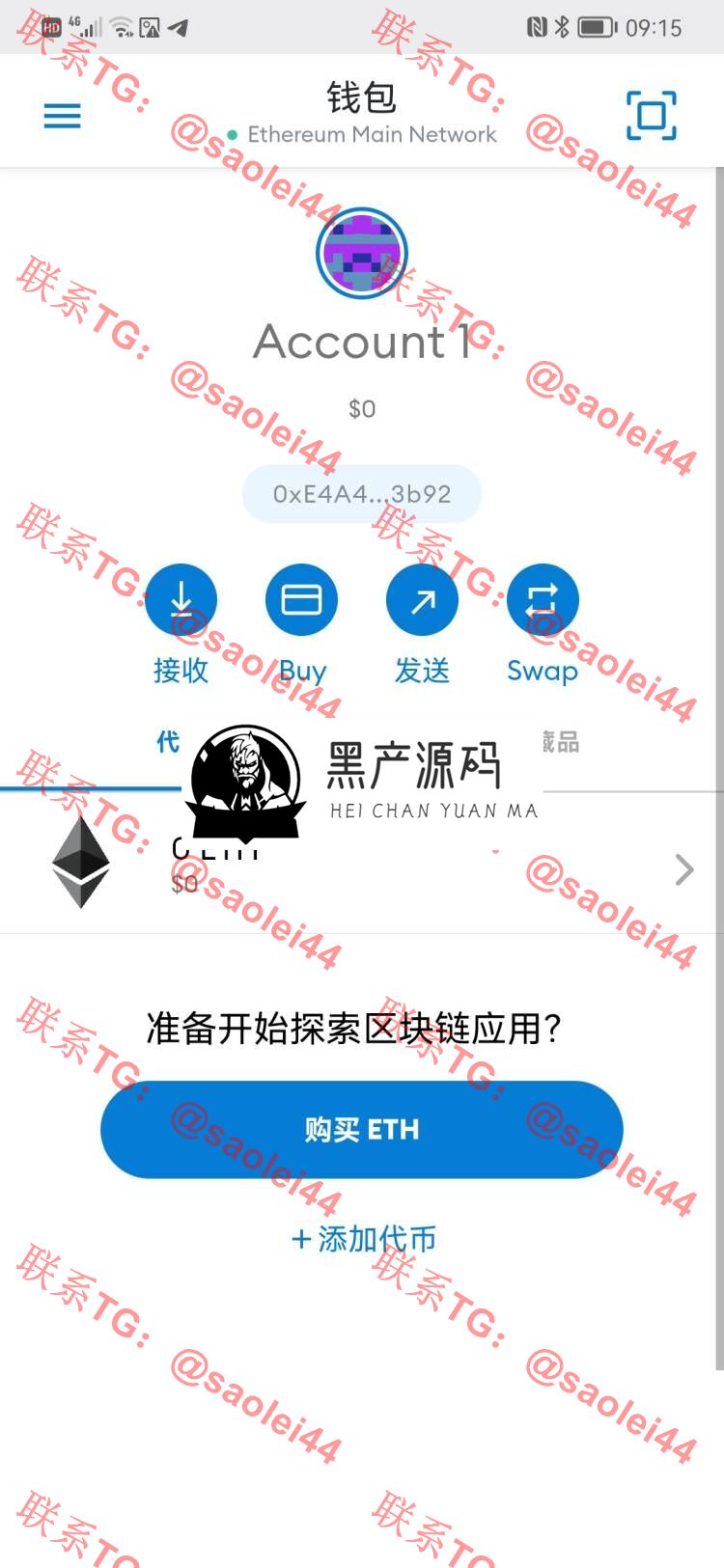Image resolution: width=724 pixels, height=1568 pixels.
Task: Open the hamburger drawer menu
Action: [63, 117]
